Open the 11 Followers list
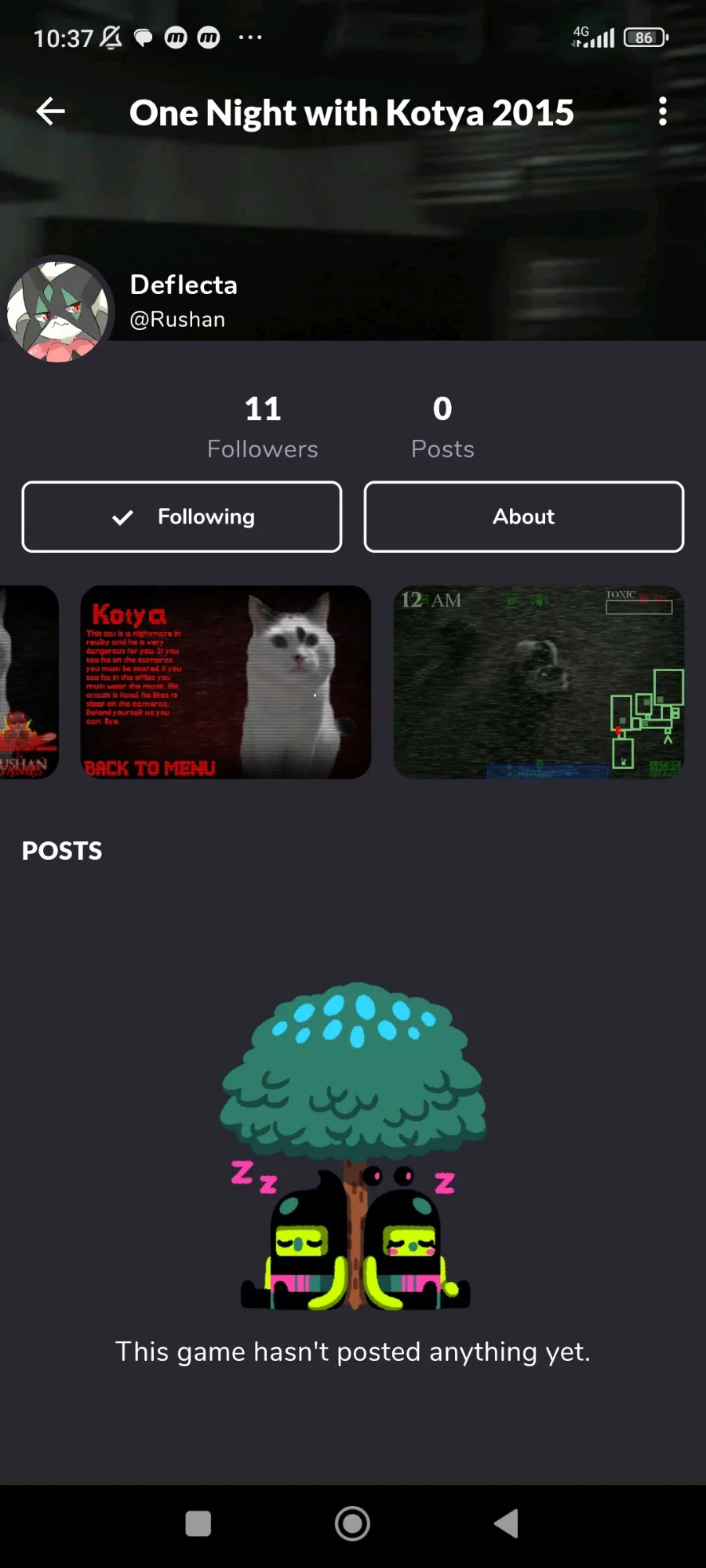The width and height of the screenshot is (706, 1568). pos(263,427)
